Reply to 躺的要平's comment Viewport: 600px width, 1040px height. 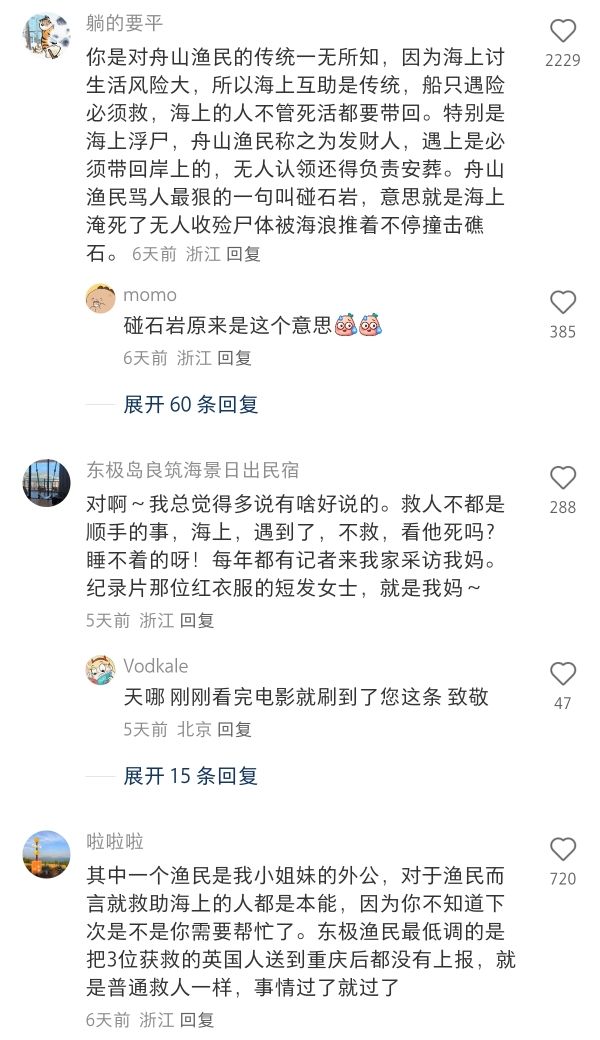point(243,254)
